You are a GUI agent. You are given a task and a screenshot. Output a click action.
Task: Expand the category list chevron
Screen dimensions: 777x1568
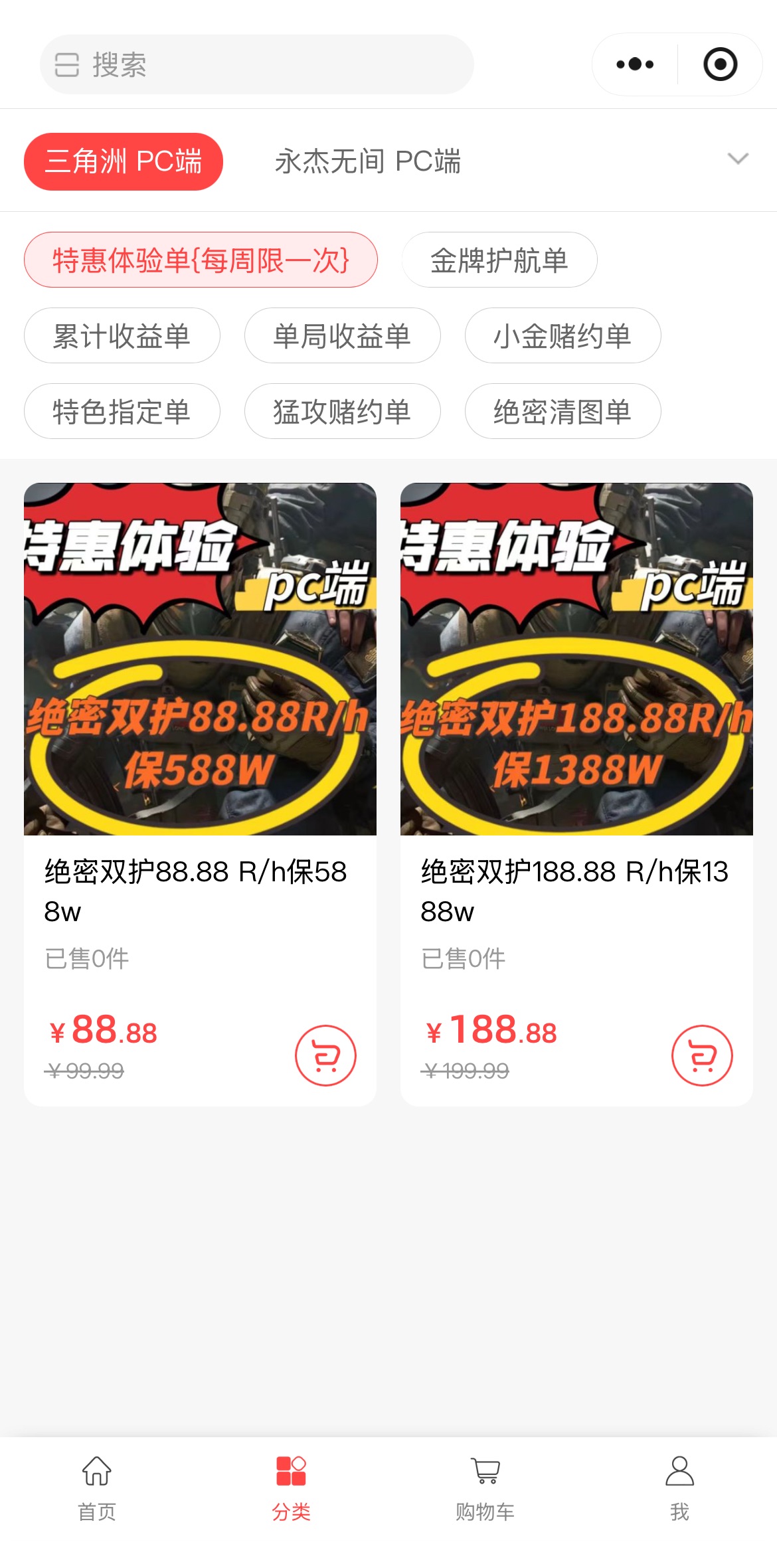point(738,159)
